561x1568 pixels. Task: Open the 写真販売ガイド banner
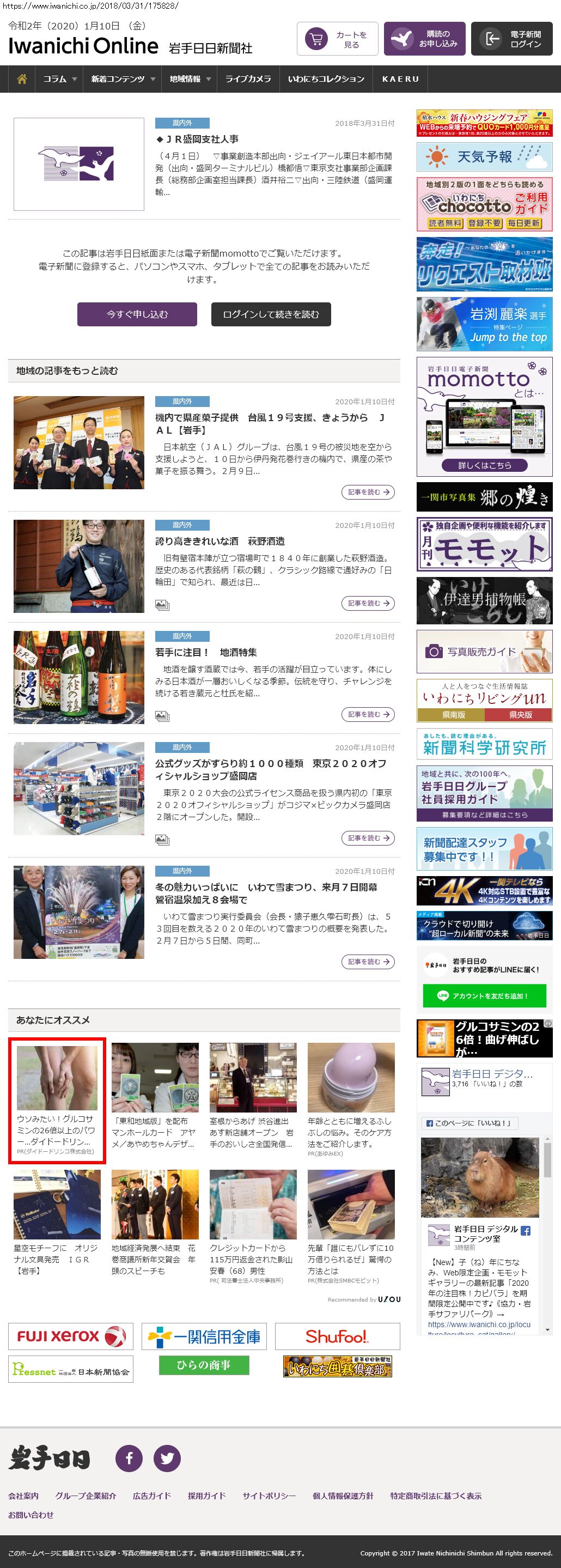484,651
